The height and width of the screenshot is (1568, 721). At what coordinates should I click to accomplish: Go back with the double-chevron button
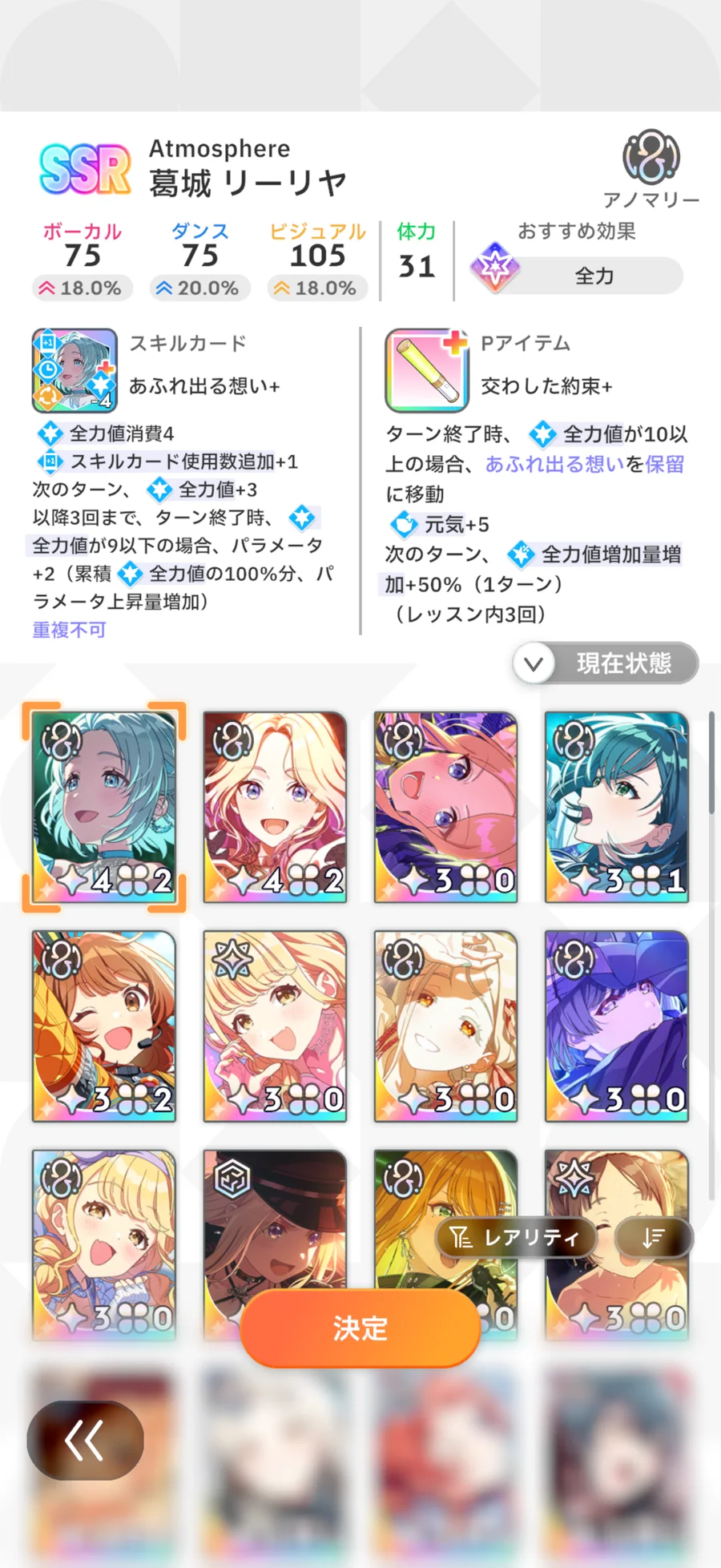tap(85, 1440)
